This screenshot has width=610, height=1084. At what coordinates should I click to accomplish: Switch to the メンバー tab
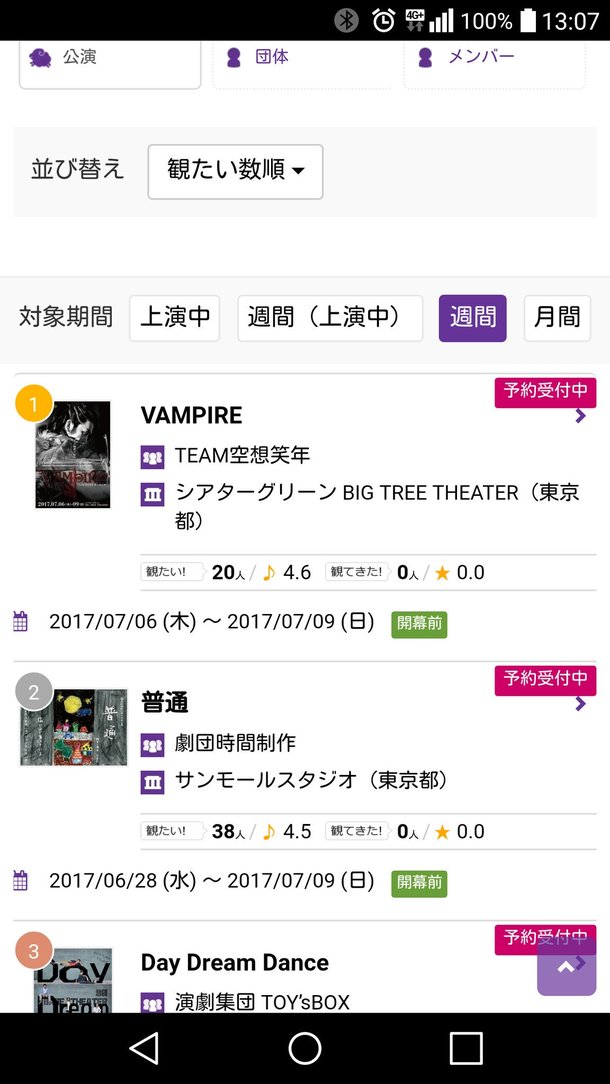494,60
